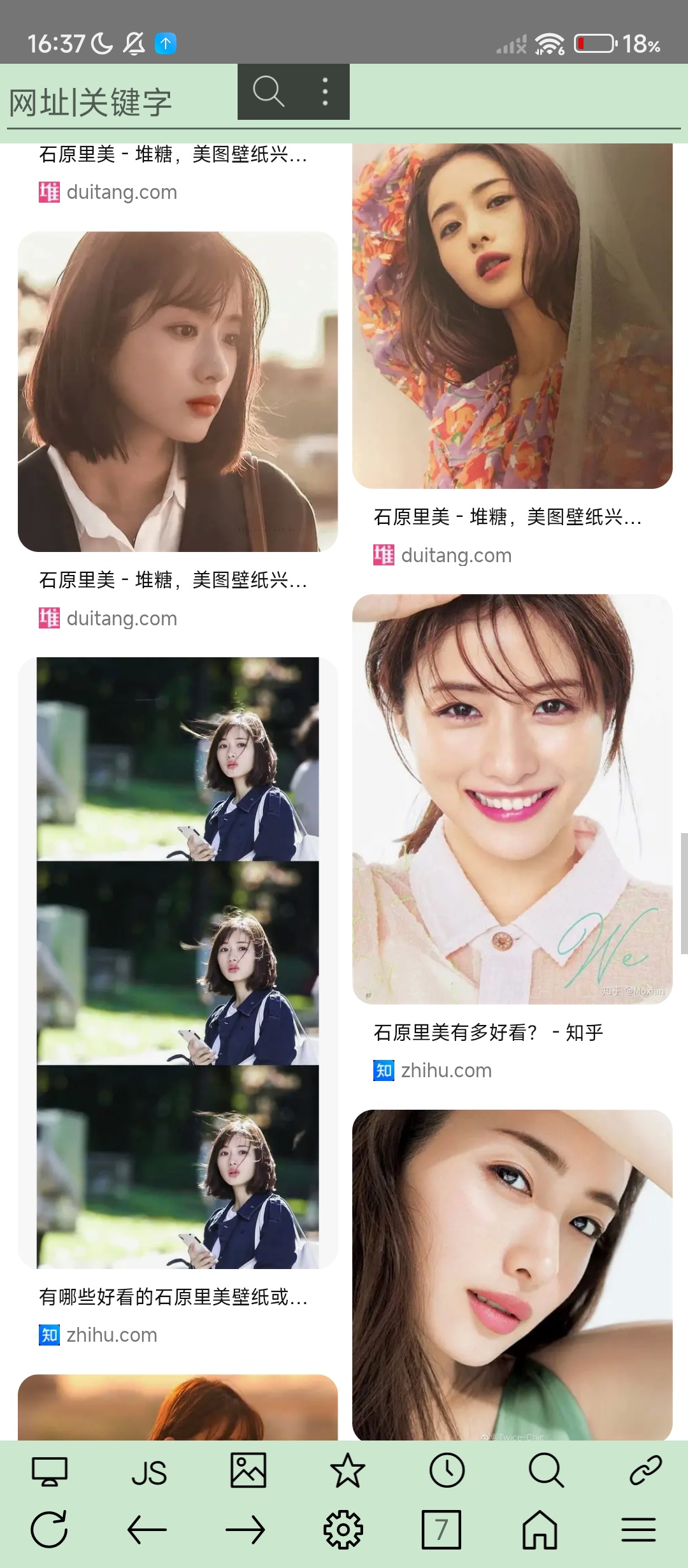Image resolution: width=688 pixels, height=1568 pixels.
Task: Open the first duitang.com result link
Action: [172, 155]
